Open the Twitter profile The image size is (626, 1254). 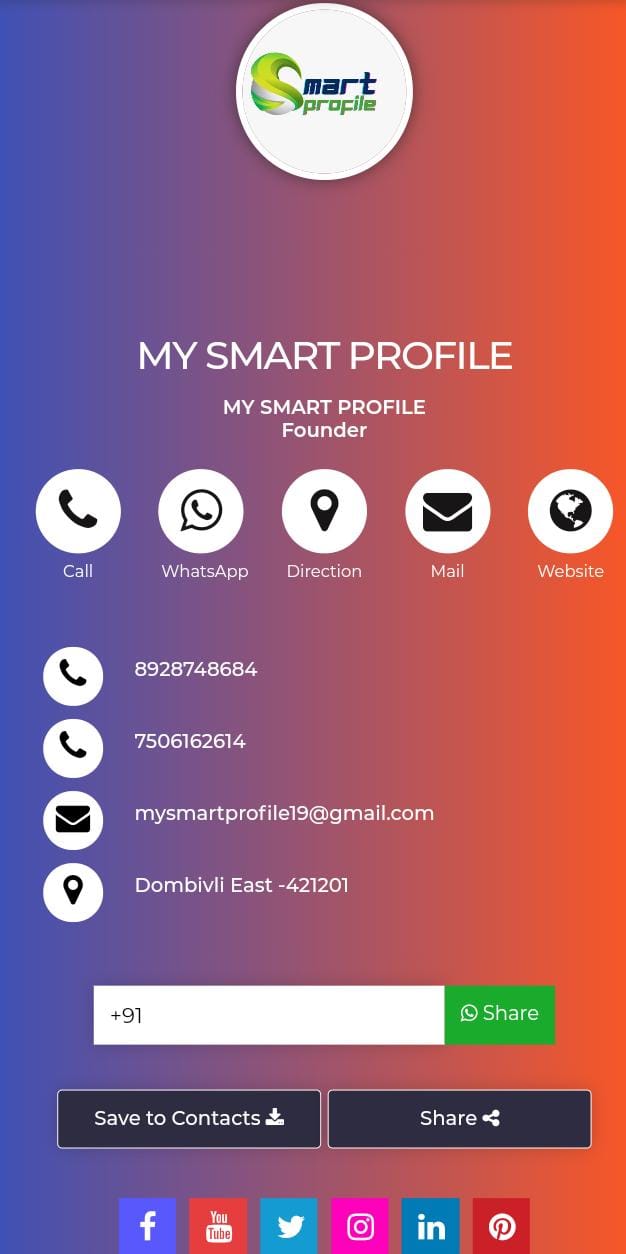pos(289,1226)
